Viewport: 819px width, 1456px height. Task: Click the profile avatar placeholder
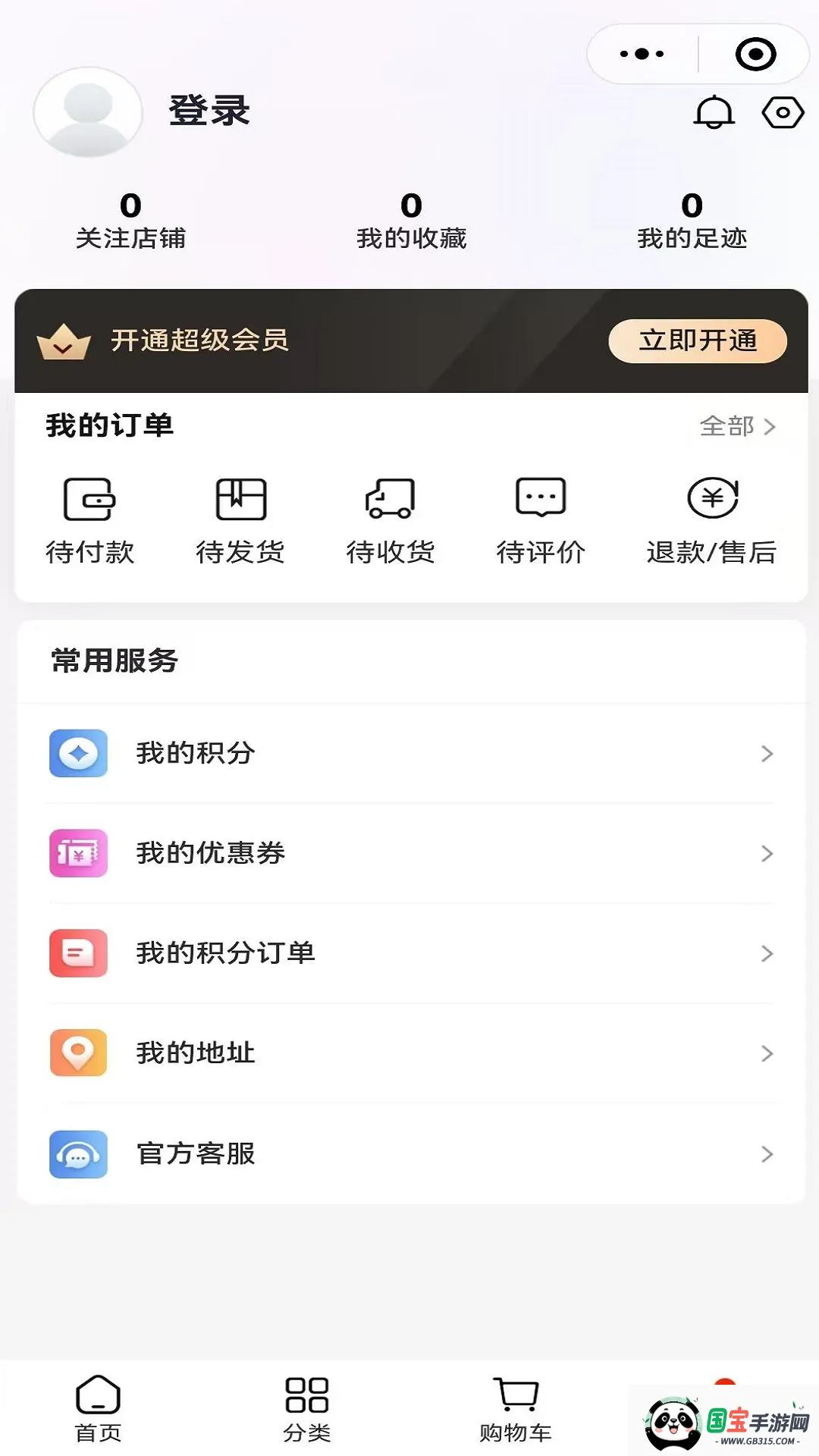coord(88,111)
